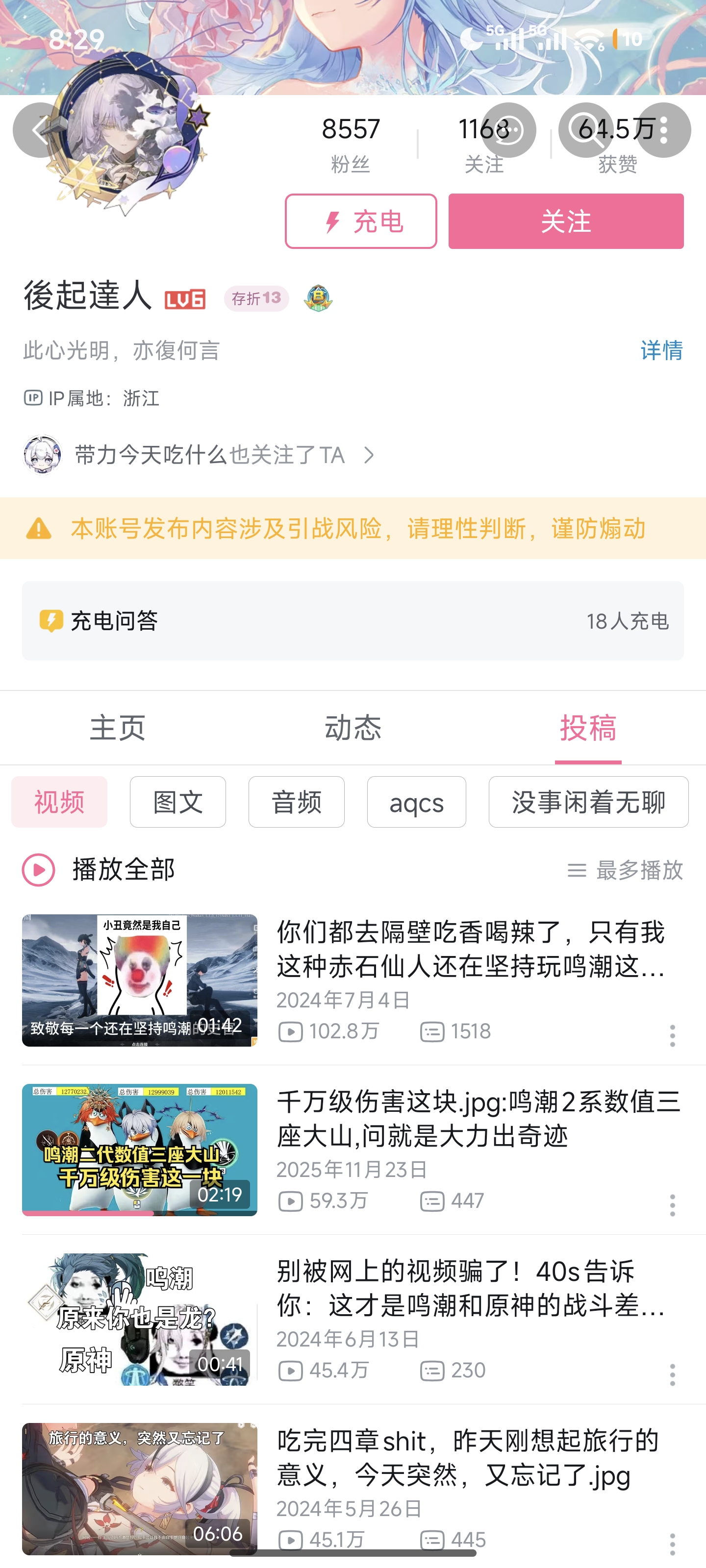
Task: Select the 音频 filter chip
Action: point(296,802)
